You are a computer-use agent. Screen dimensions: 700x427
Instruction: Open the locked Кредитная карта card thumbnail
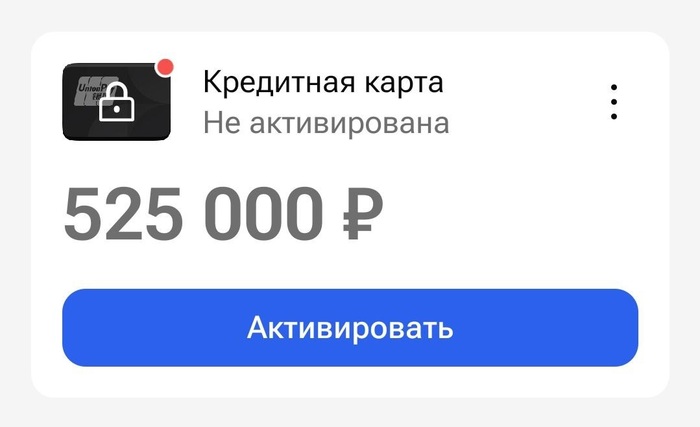(117, 101)
